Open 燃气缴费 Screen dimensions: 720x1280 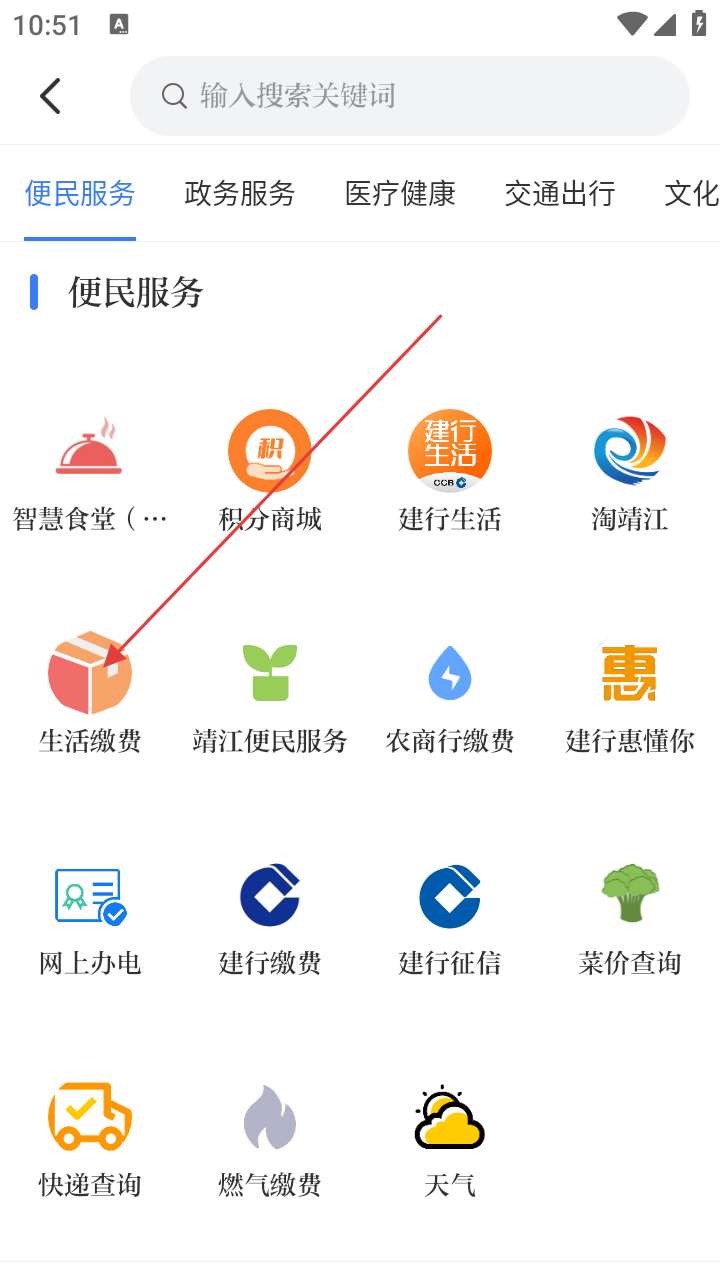(x=270, y=1138)
